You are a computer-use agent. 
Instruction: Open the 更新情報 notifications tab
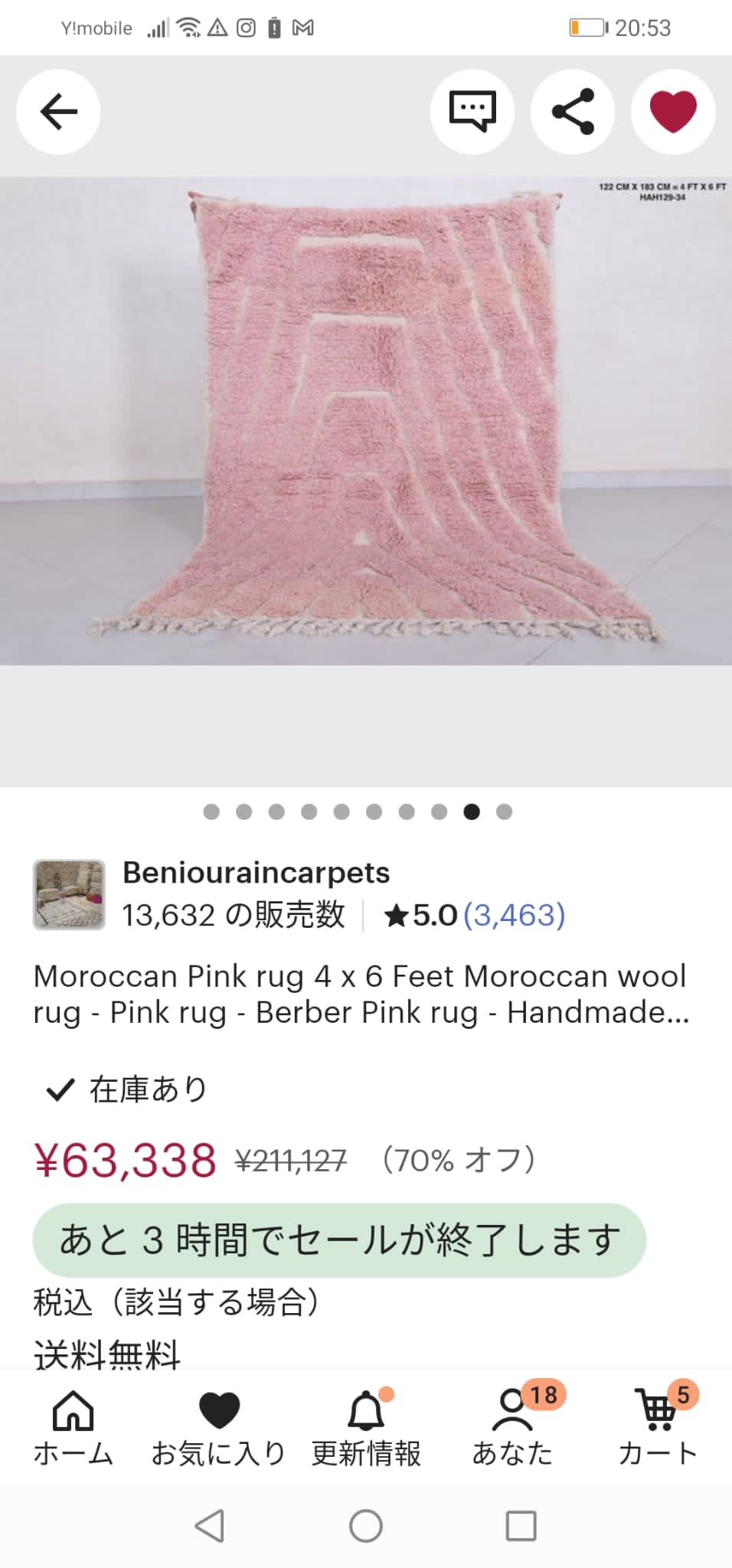(366, 1429)
